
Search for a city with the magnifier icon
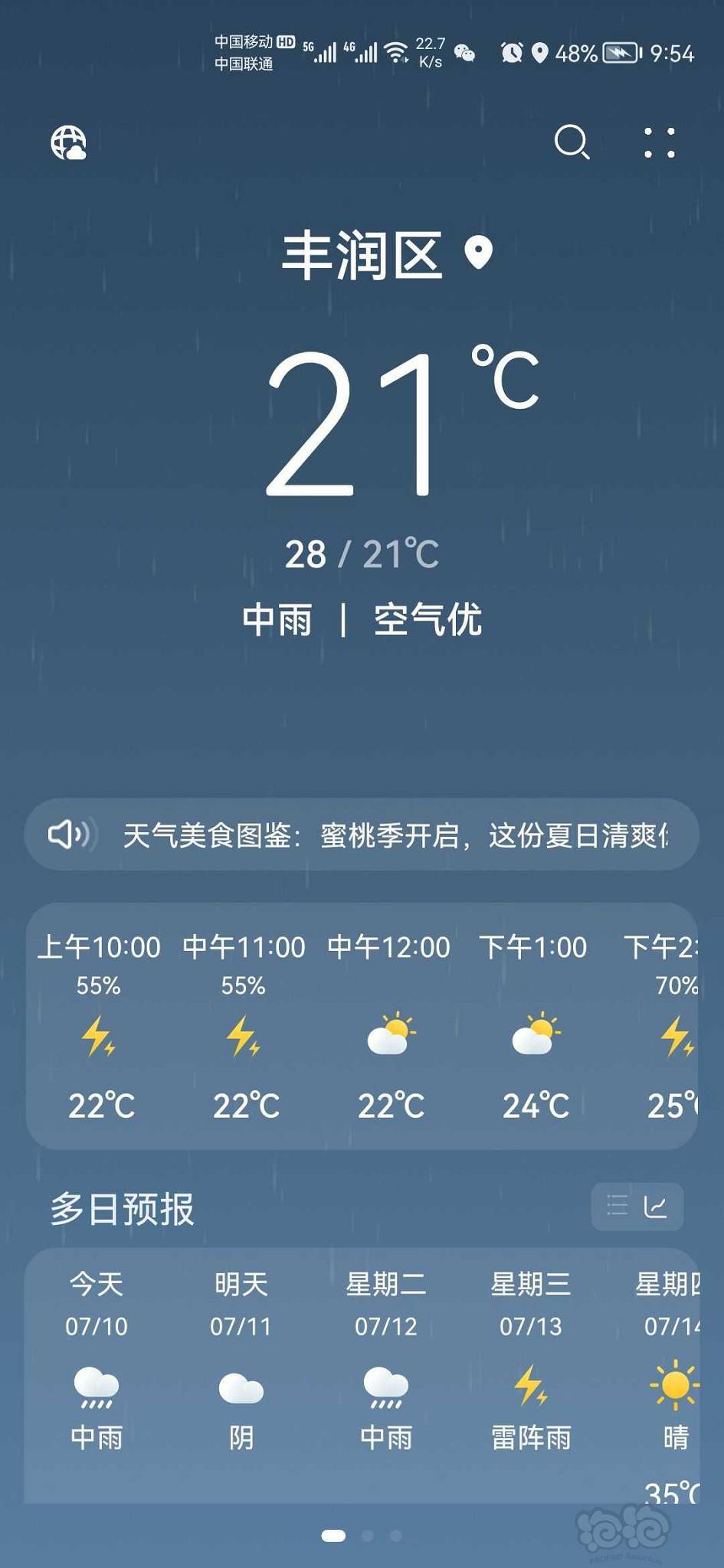(572, 142)
